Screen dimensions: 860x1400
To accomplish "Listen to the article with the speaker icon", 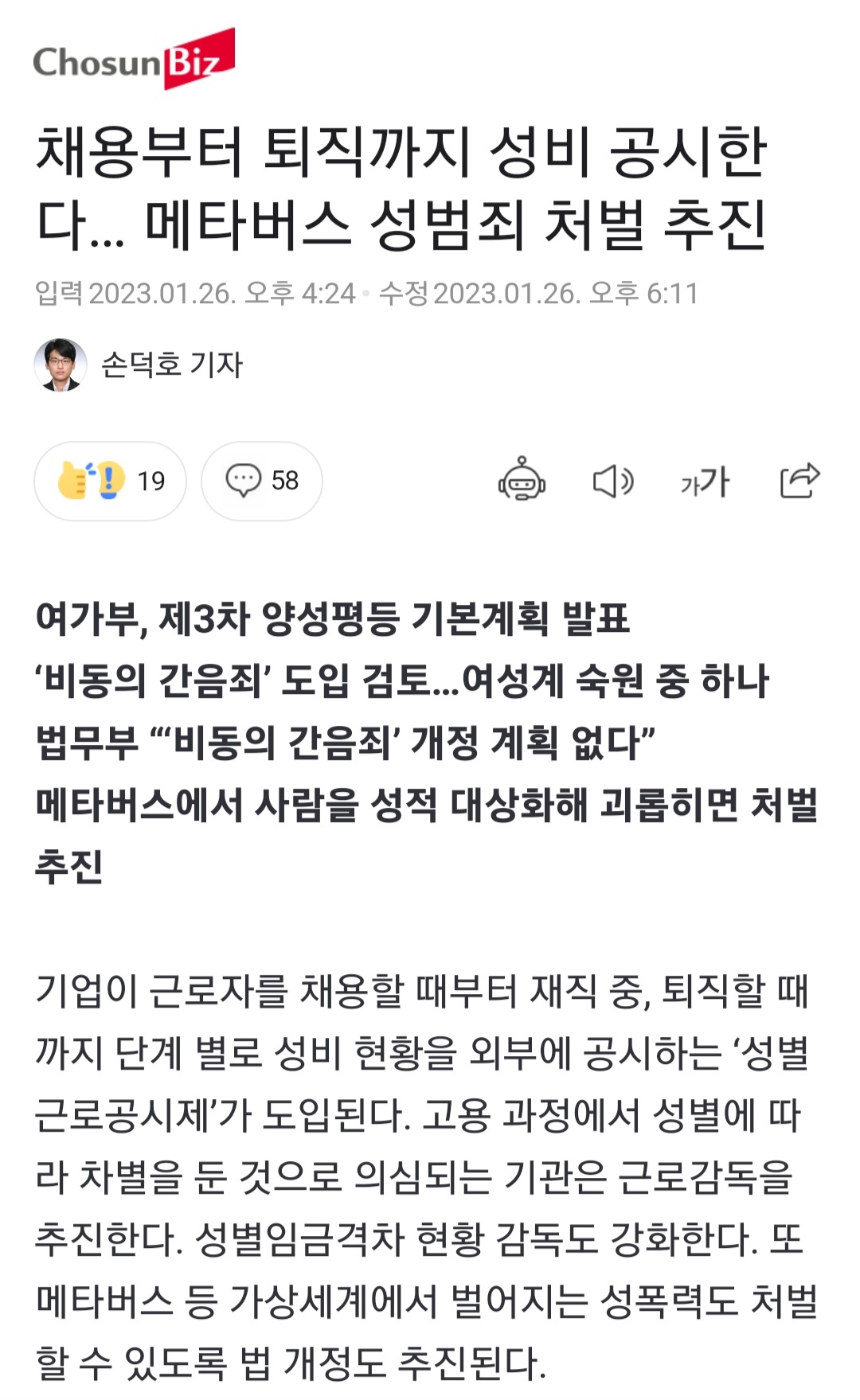I will point(612,481).
